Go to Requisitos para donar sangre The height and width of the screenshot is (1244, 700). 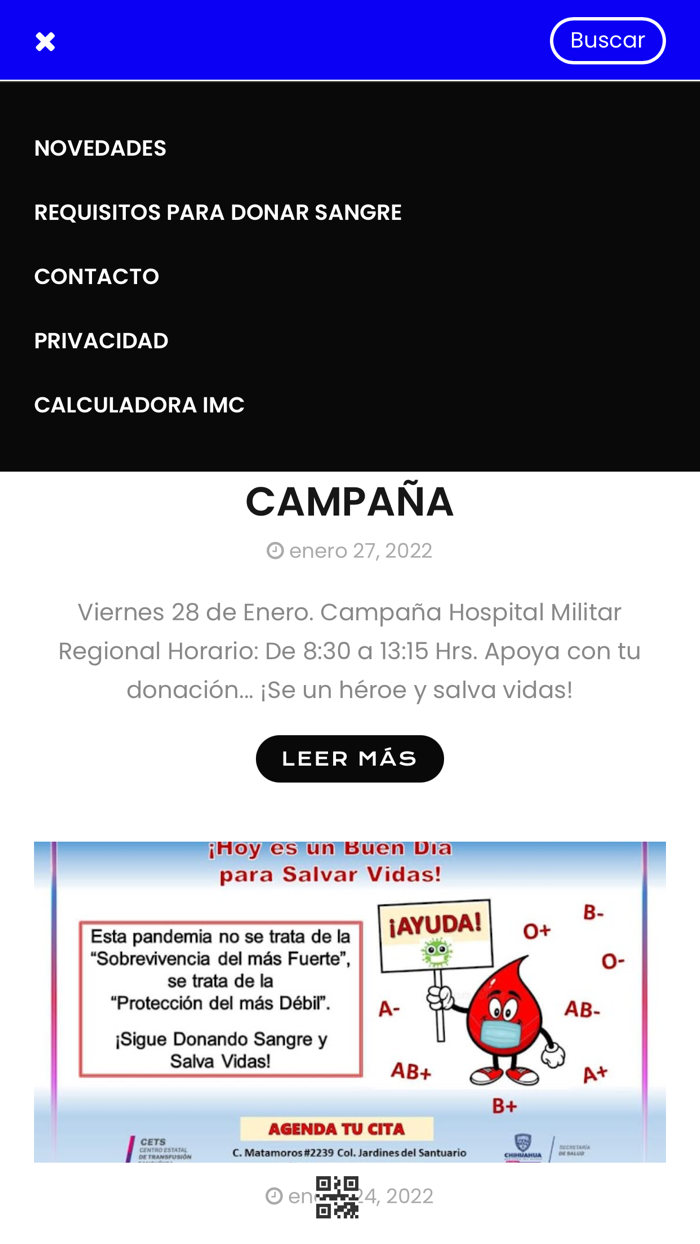218,212
